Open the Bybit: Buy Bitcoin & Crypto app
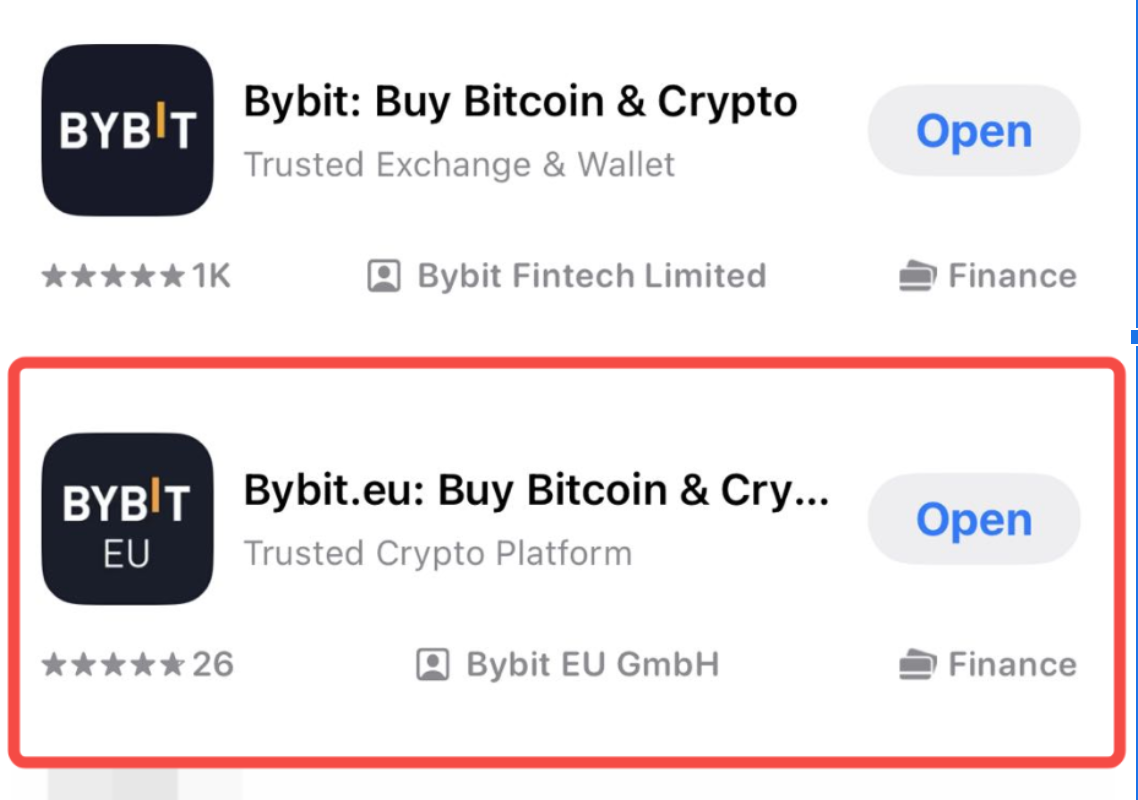1138x800 pixels. click(x=973, y=131)
